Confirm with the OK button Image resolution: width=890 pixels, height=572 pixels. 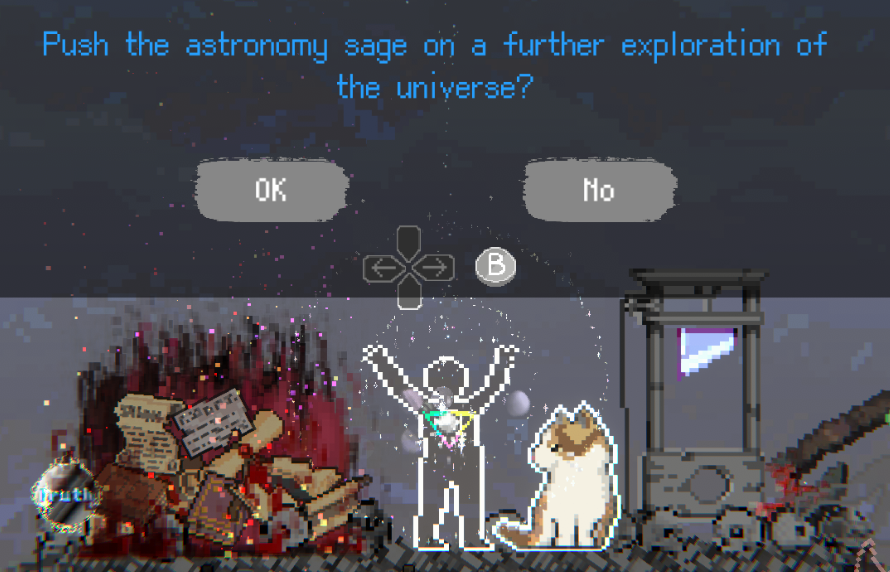271,190
